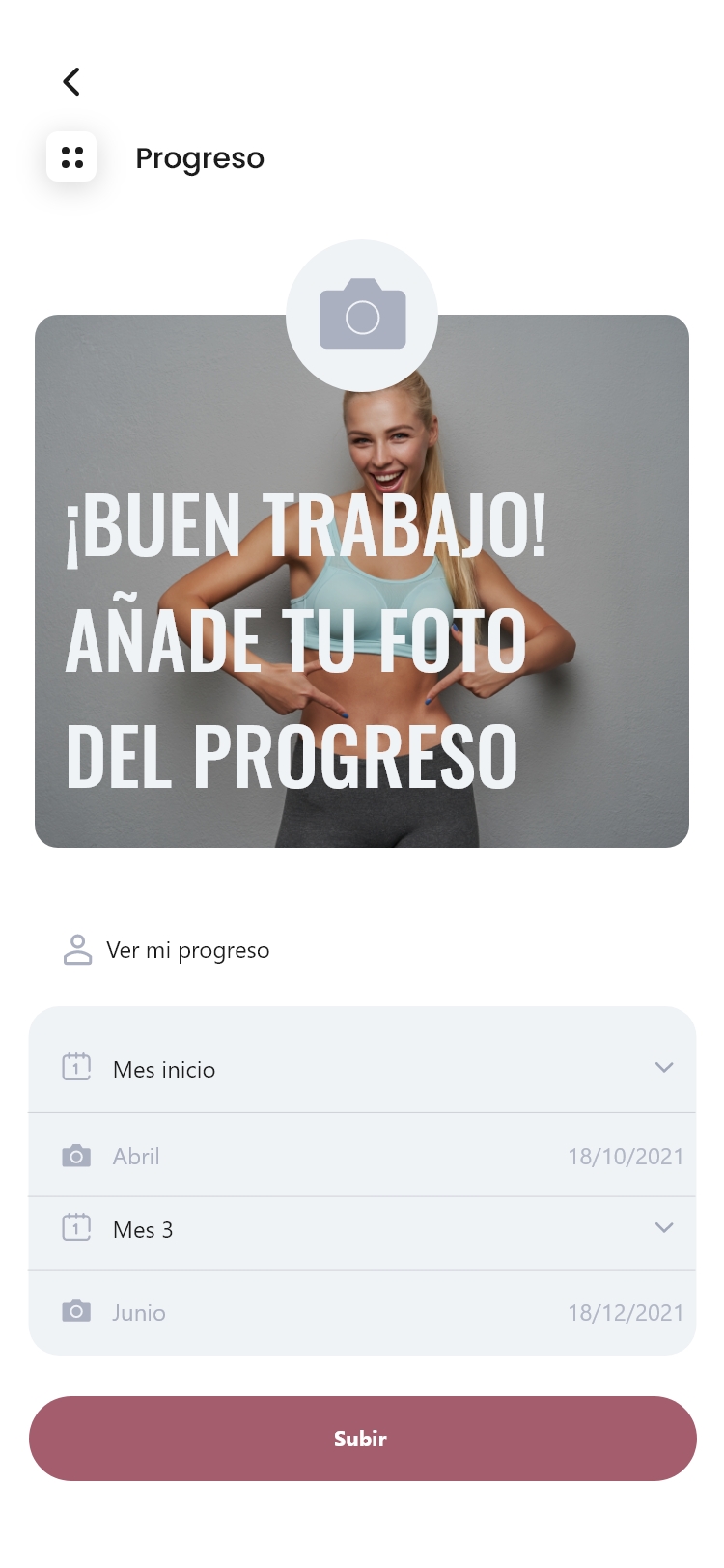Go back using the top arrow

coord(71,82)
